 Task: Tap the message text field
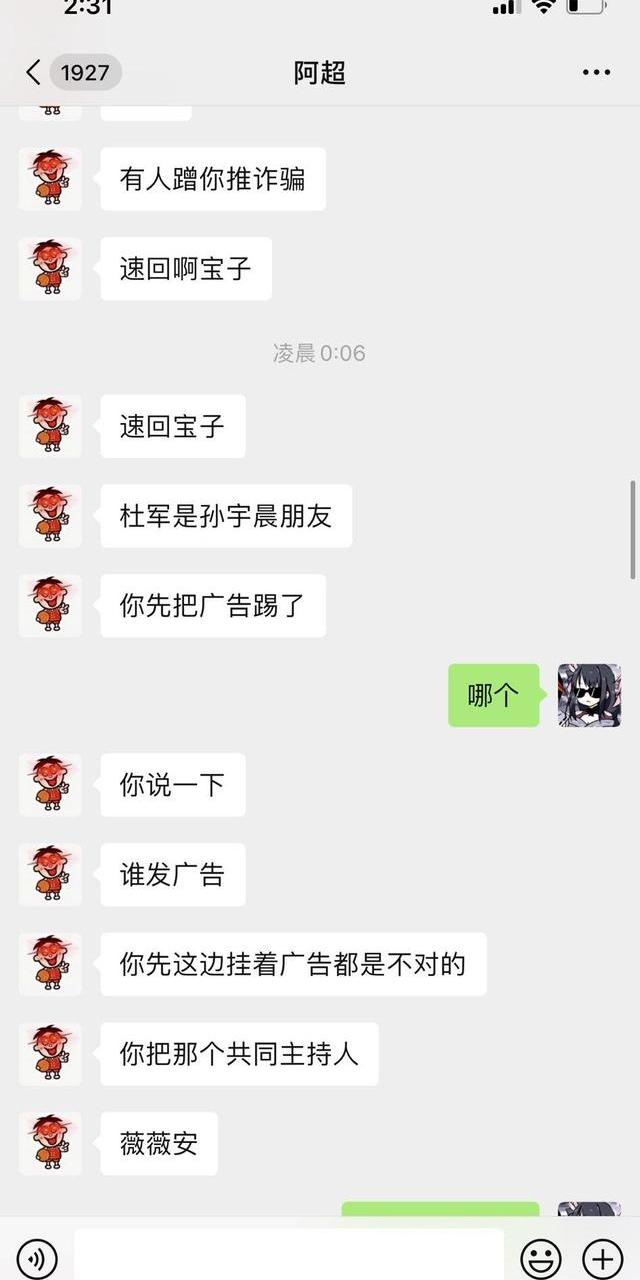coord(288,1255)
